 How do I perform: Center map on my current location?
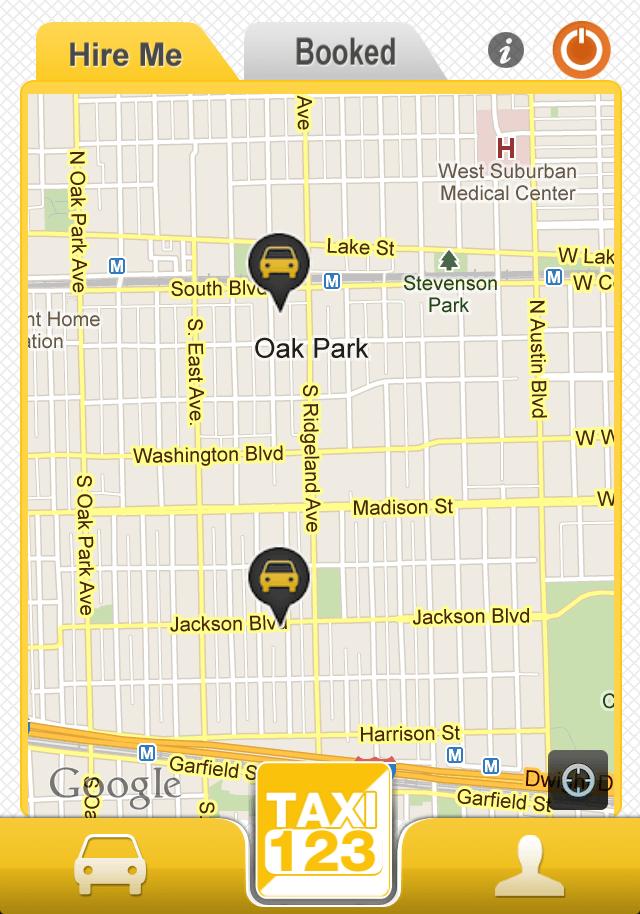[x=578, y=779]
